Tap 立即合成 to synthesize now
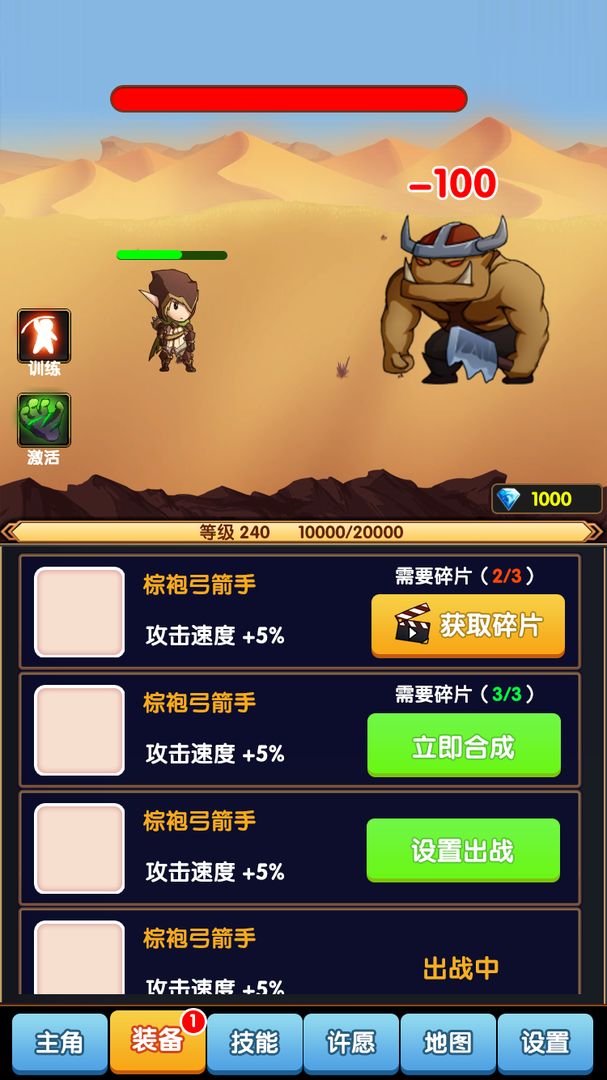Screen dimensions: 607x1080 click(464, 745)
